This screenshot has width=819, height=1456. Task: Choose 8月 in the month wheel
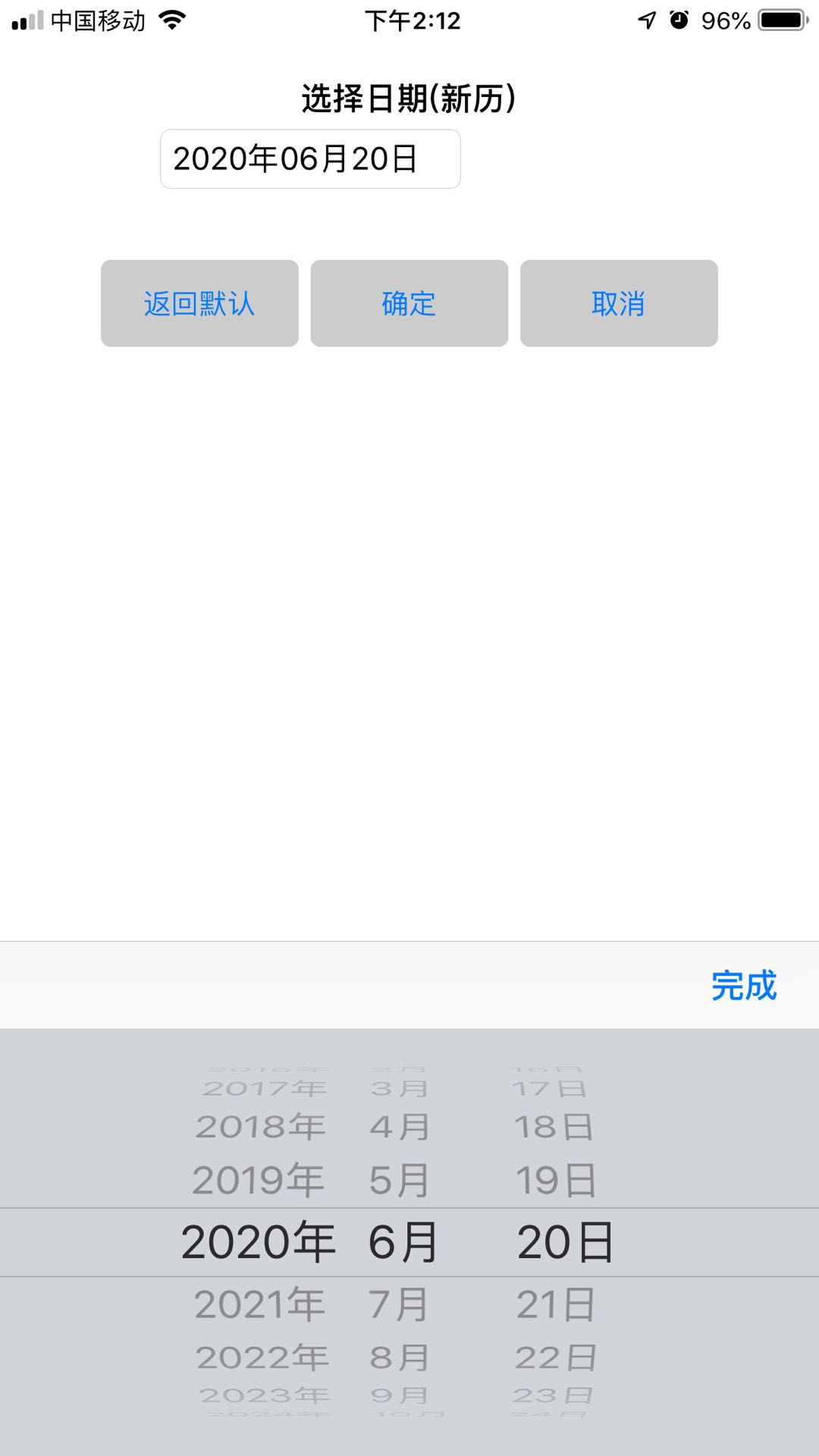[x=400, y=1357]
